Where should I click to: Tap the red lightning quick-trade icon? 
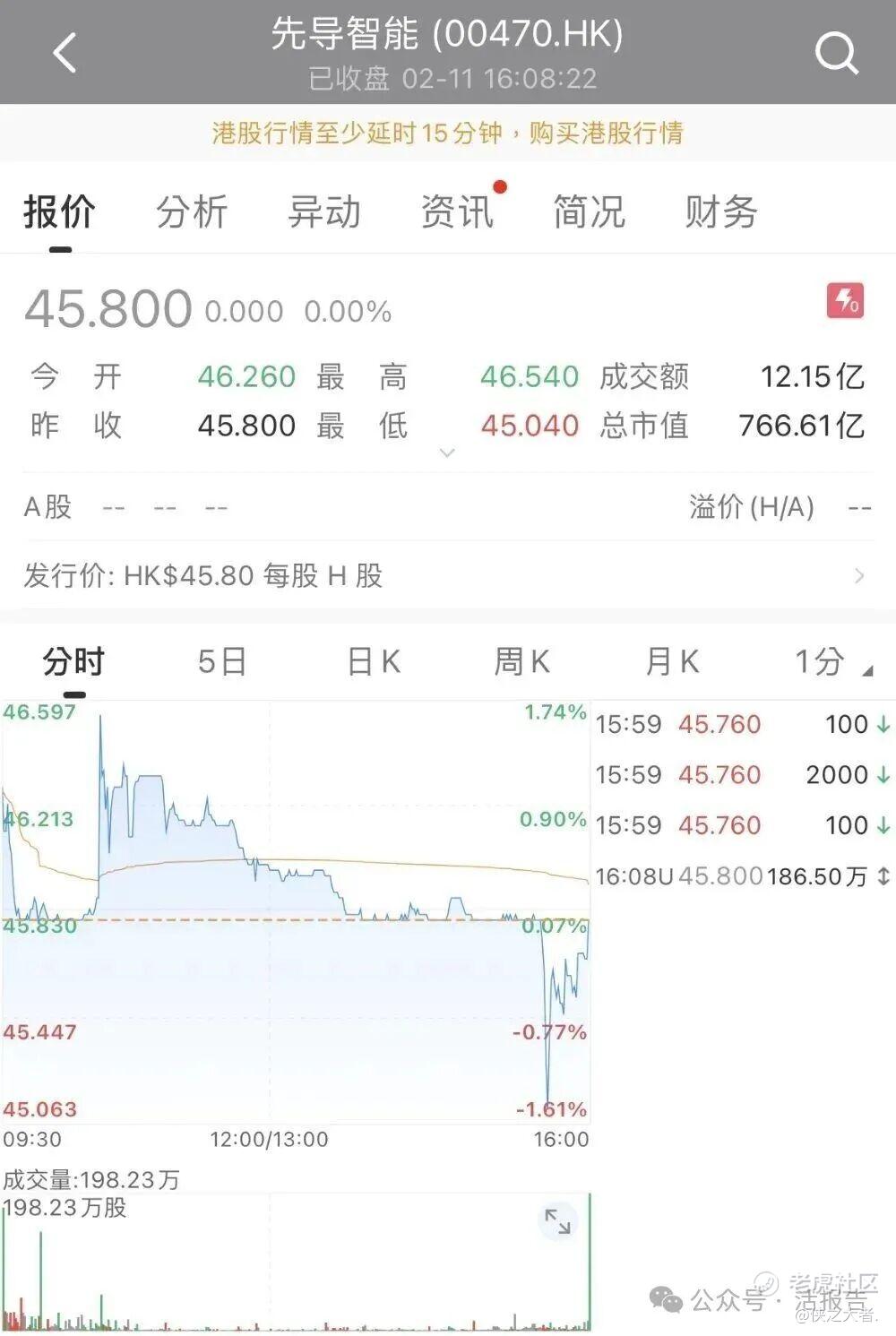tap(845, 302)
